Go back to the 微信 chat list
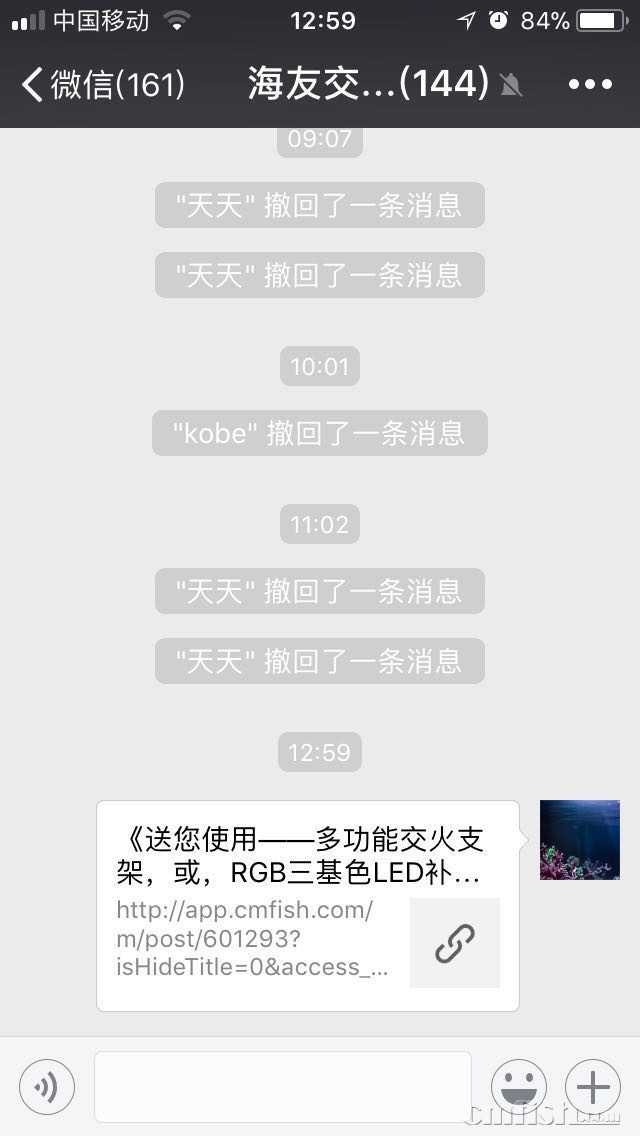 tap(100, 85)
